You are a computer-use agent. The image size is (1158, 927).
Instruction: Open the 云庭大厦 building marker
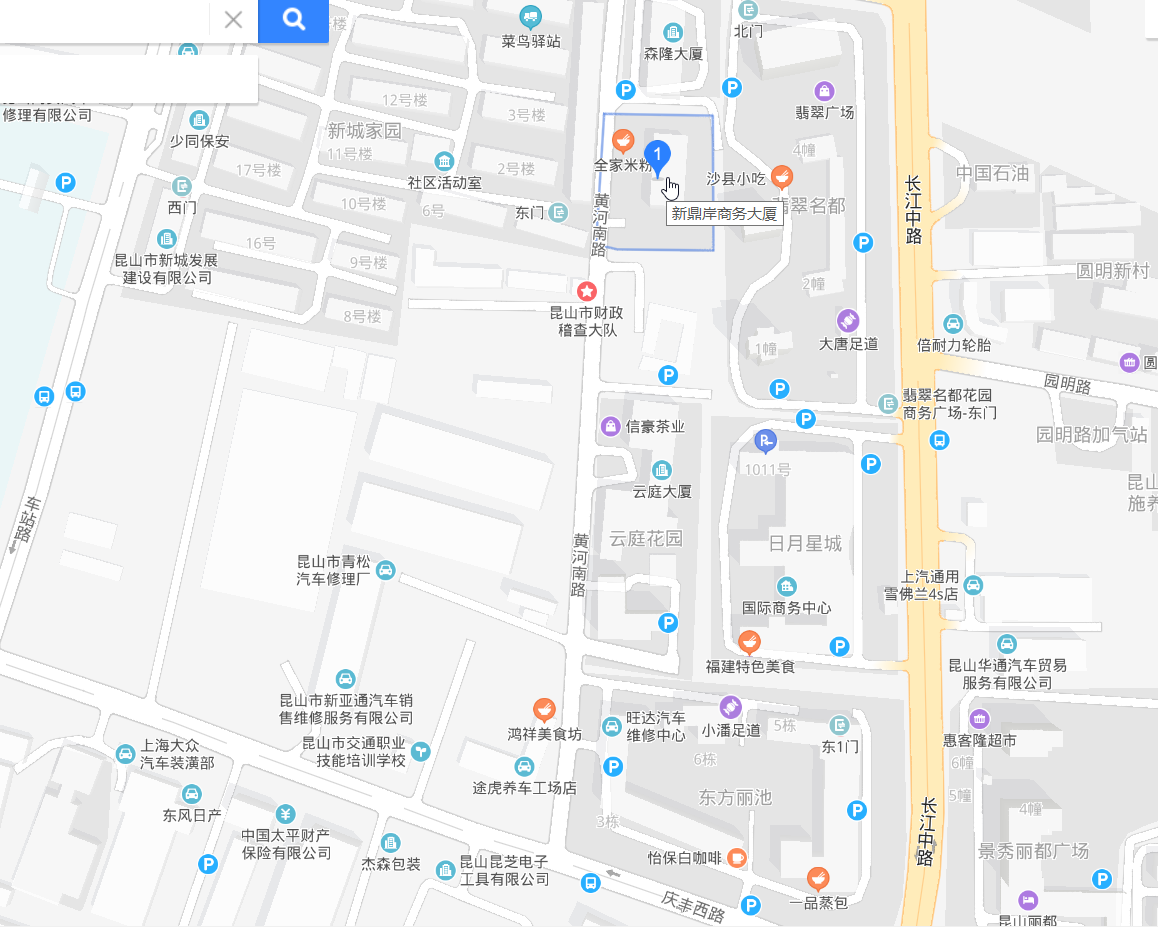661,470
